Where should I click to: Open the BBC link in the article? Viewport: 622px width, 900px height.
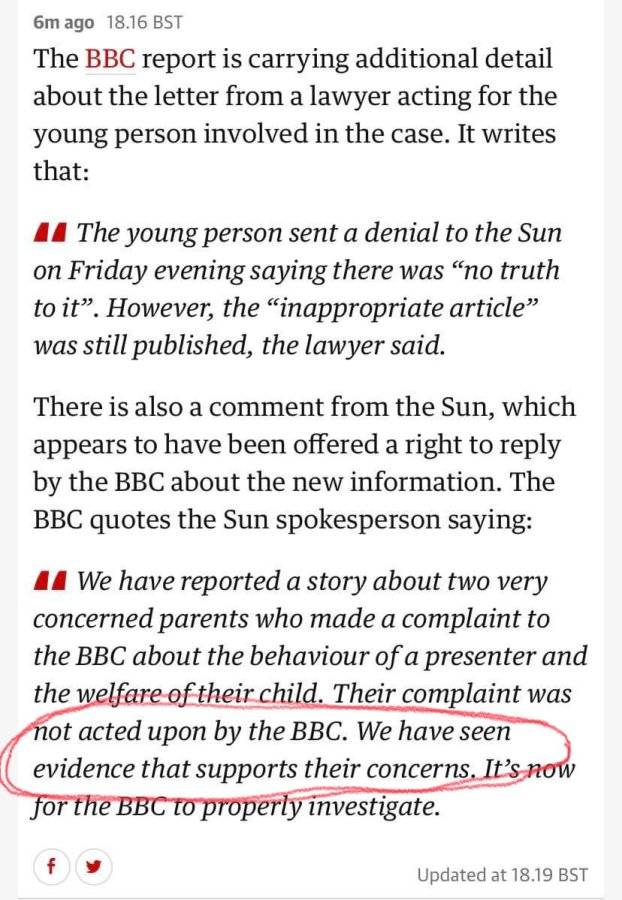coord(110,59)
